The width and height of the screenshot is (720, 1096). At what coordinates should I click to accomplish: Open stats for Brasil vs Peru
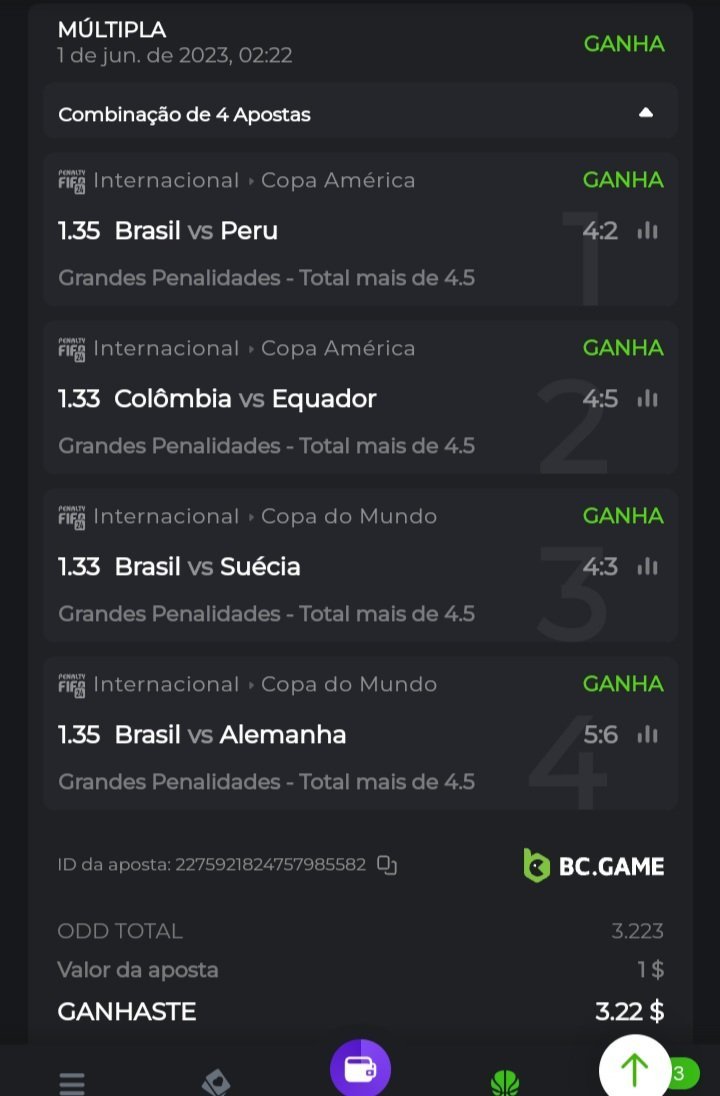(x=648, y=231)
